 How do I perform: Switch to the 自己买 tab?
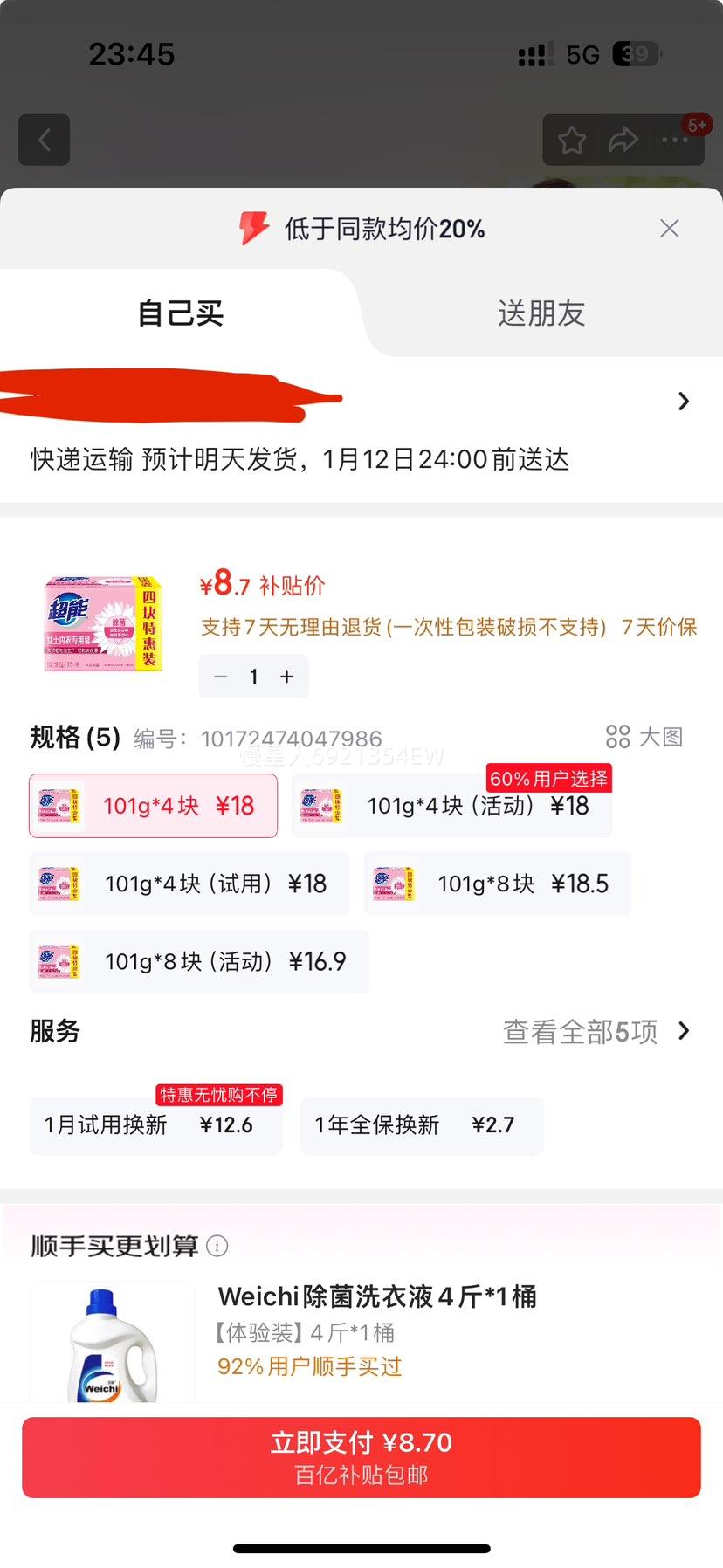click(179, 313)
